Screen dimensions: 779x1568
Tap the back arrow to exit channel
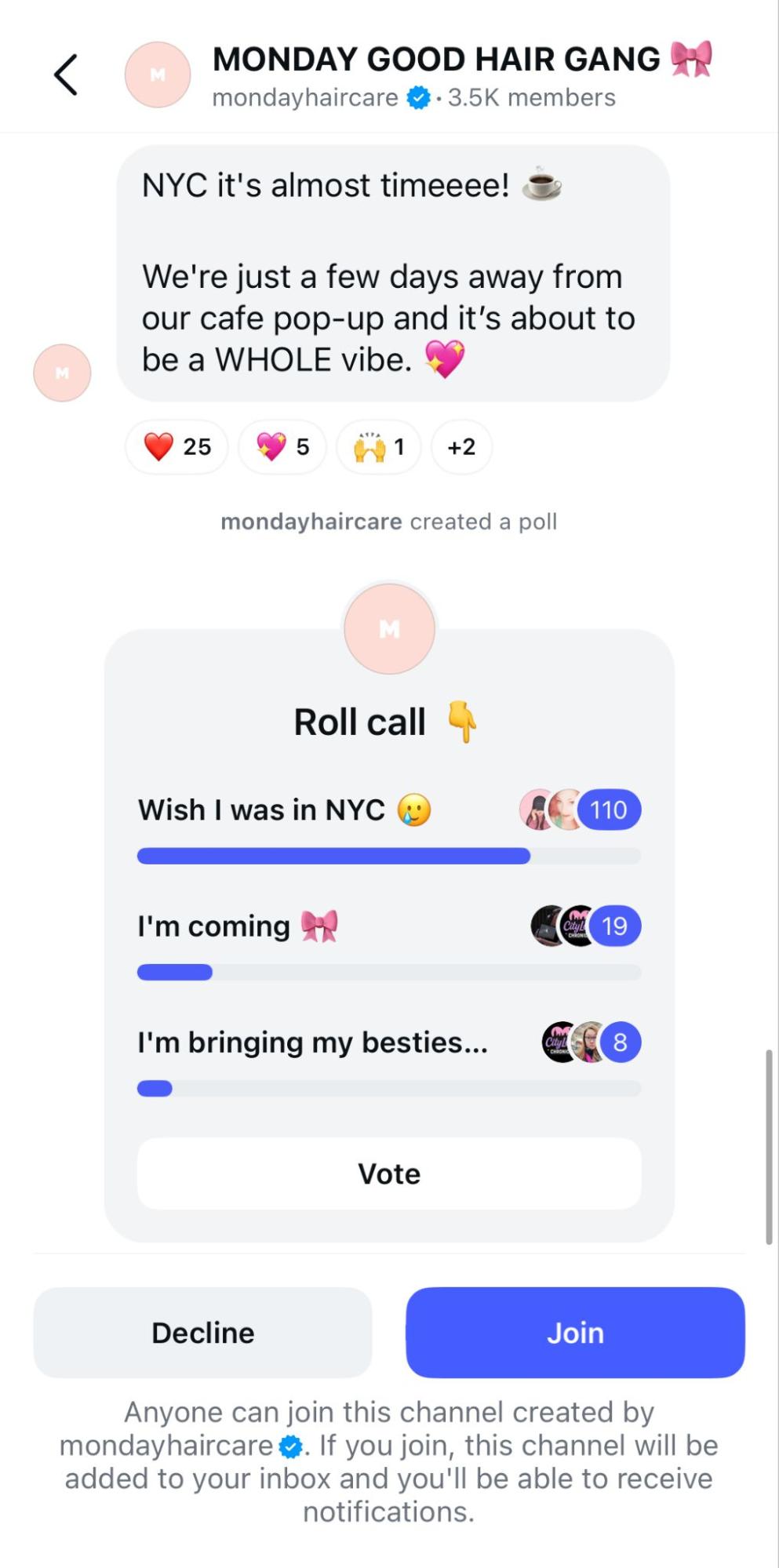tap(66, 76)
